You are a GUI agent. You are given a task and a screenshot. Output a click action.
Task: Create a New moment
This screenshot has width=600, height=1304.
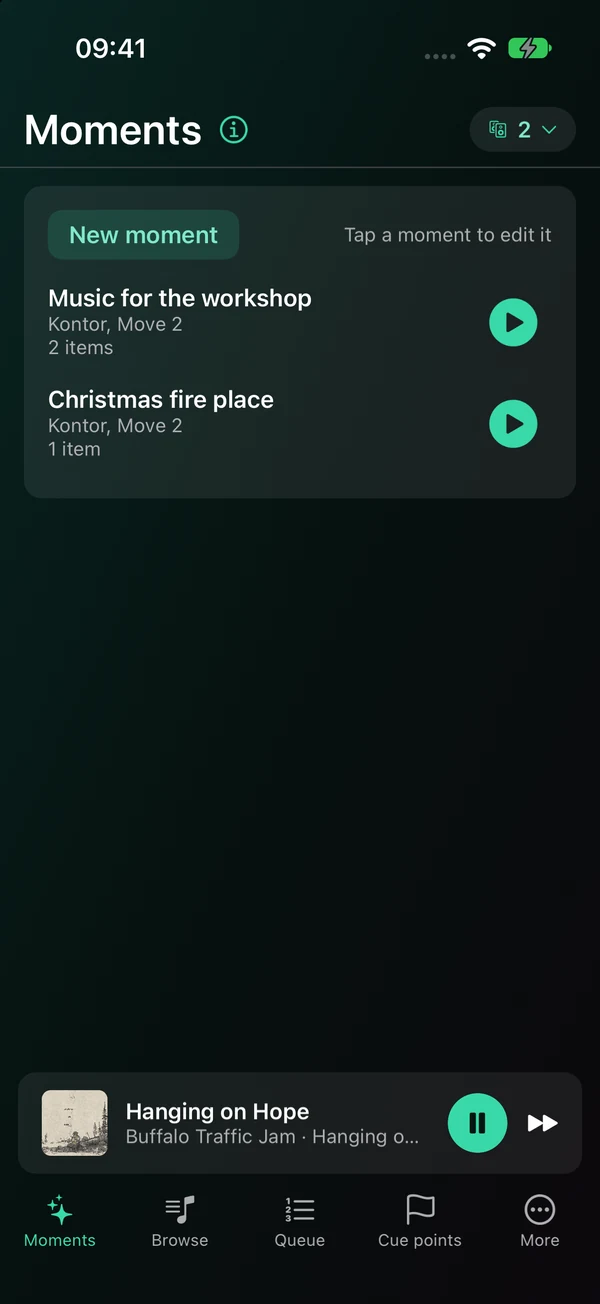coord(143,235)
